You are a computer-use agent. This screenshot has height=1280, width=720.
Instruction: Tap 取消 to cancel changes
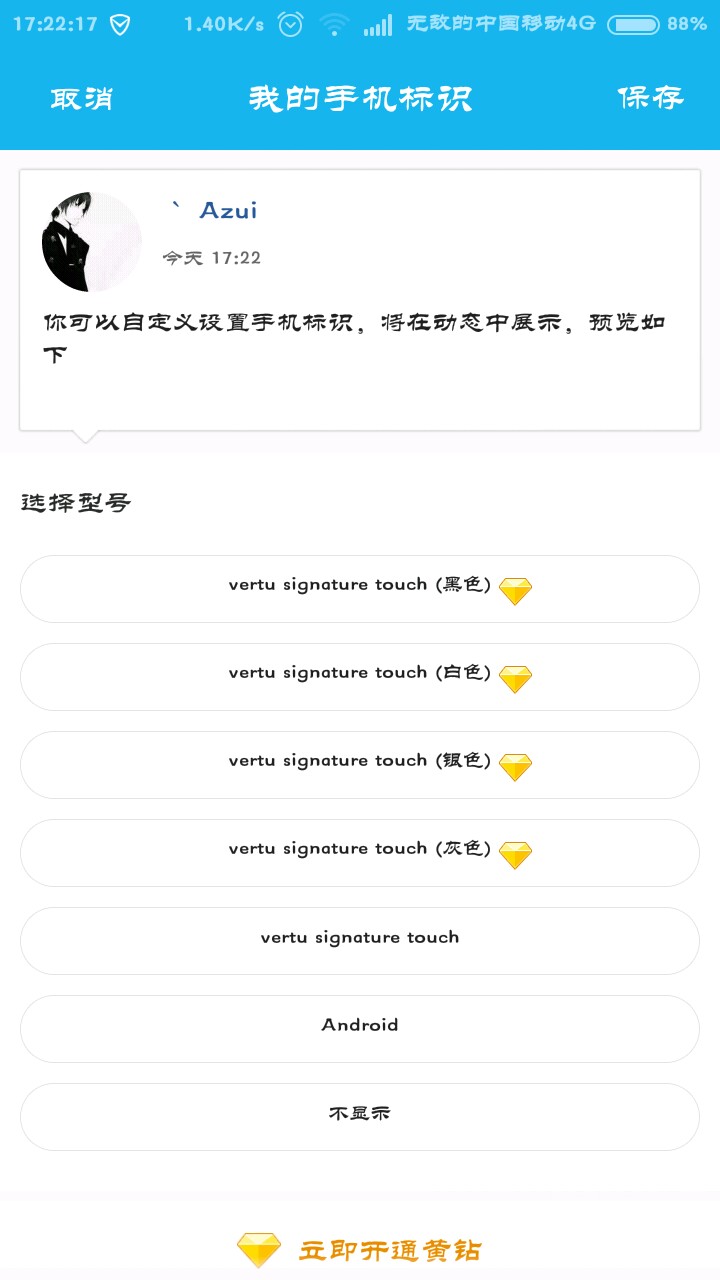tap(82, 98)
